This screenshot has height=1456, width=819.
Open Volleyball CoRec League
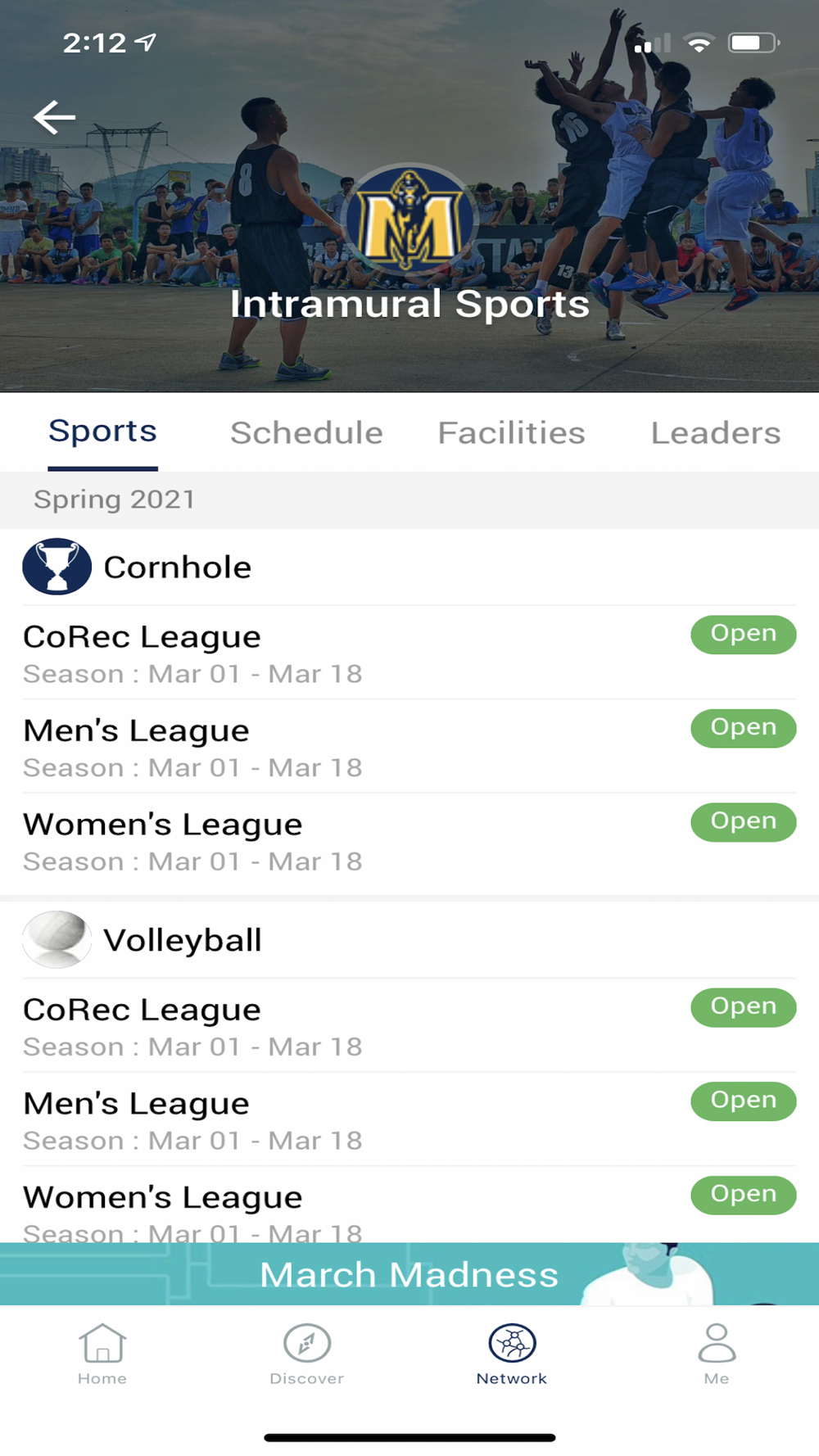coord(409,1026)
